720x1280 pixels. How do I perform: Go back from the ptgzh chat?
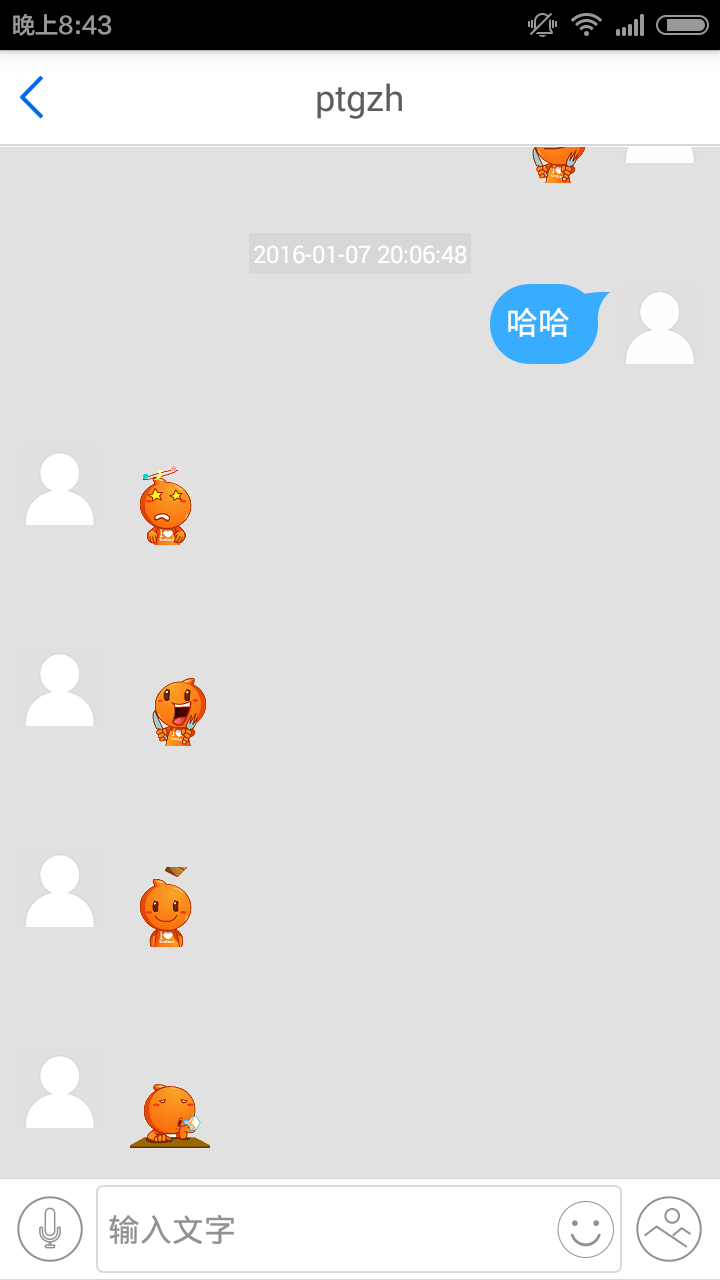click(x=32, y=98)
